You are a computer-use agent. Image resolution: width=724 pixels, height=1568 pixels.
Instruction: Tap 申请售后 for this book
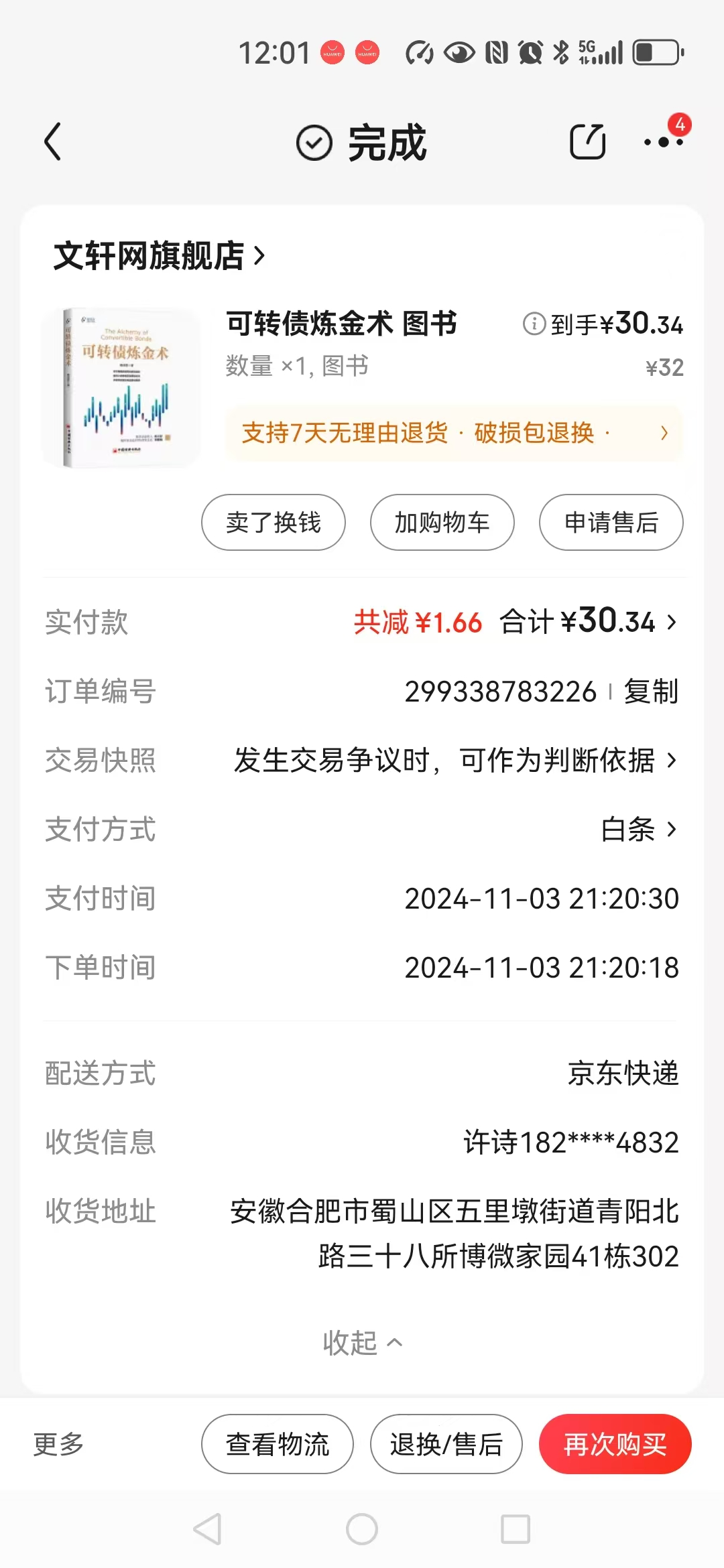pyautogui.click(x=611, y=523)
